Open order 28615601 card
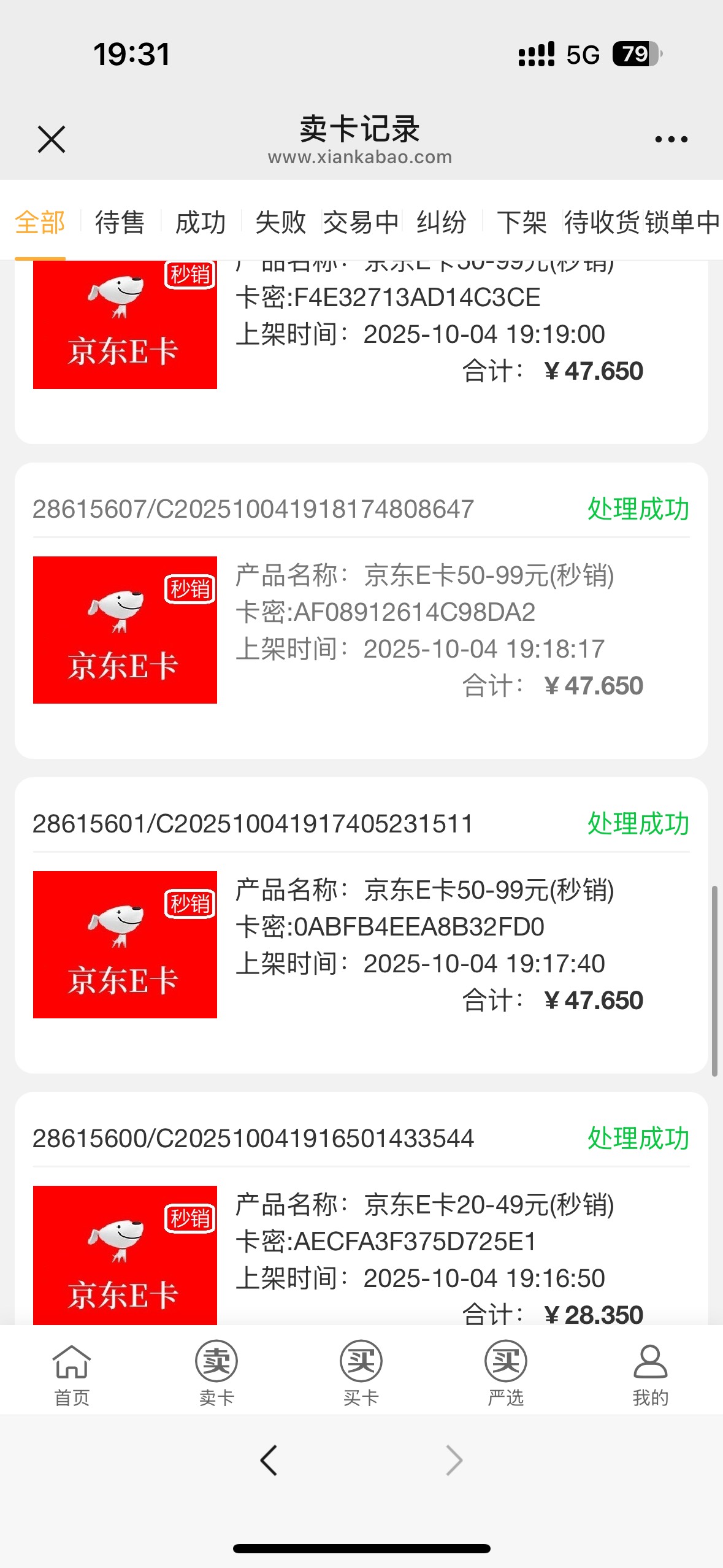The width and height of the screenshot is (723, 1568). 361,926
